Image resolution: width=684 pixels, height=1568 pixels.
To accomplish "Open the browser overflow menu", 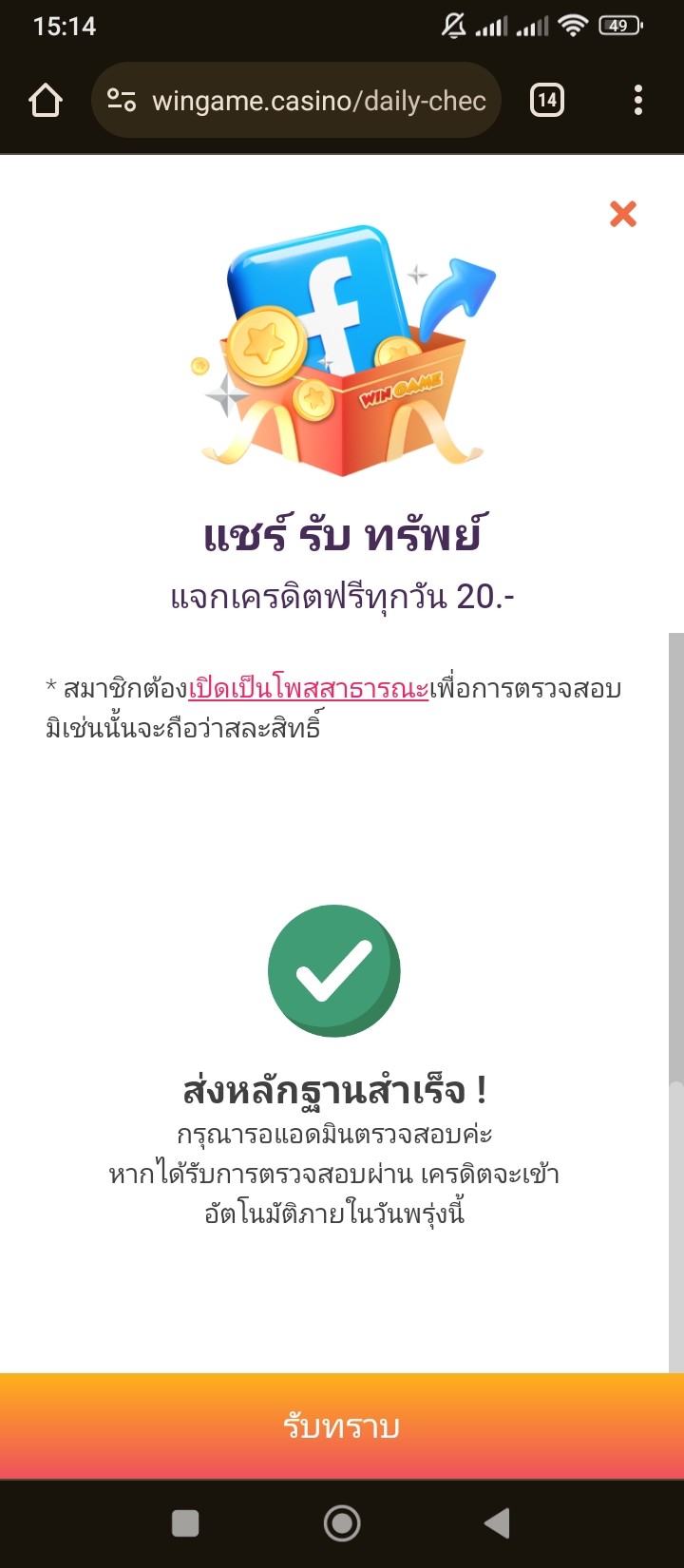I will pos(638,100).
